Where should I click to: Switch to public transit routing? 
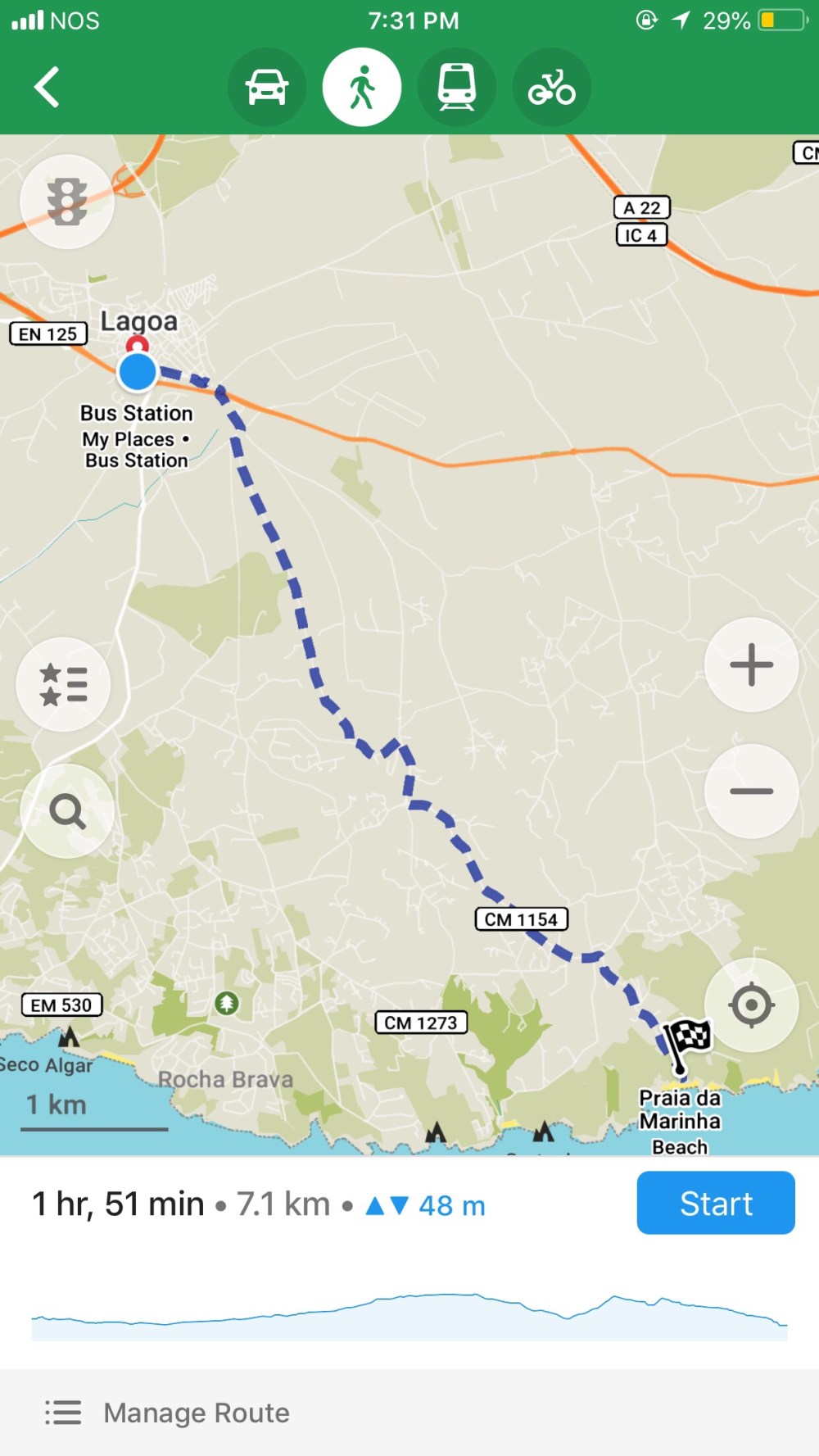457,87
